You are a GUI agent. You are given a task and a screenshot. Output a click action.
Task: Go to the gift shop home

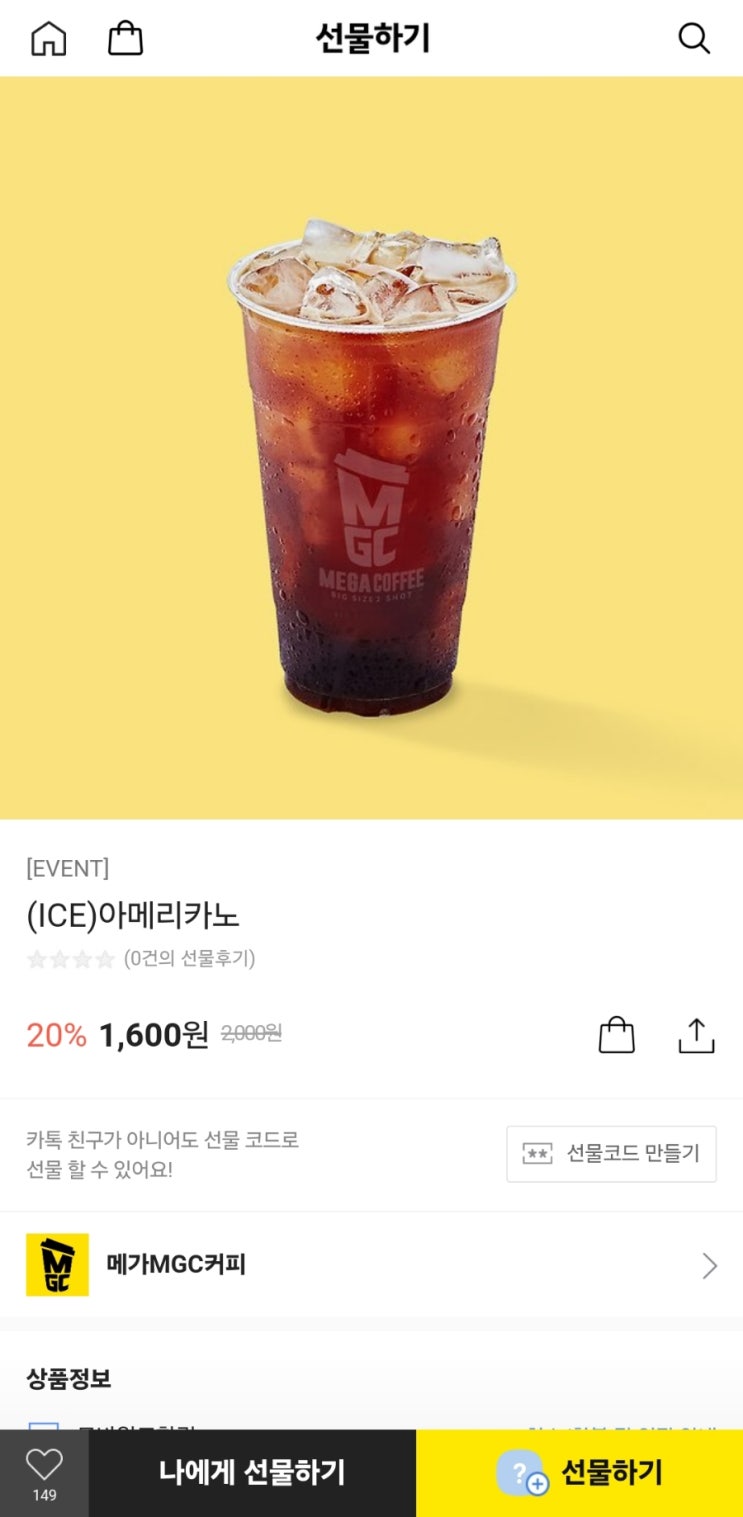(x=48, y=39)
